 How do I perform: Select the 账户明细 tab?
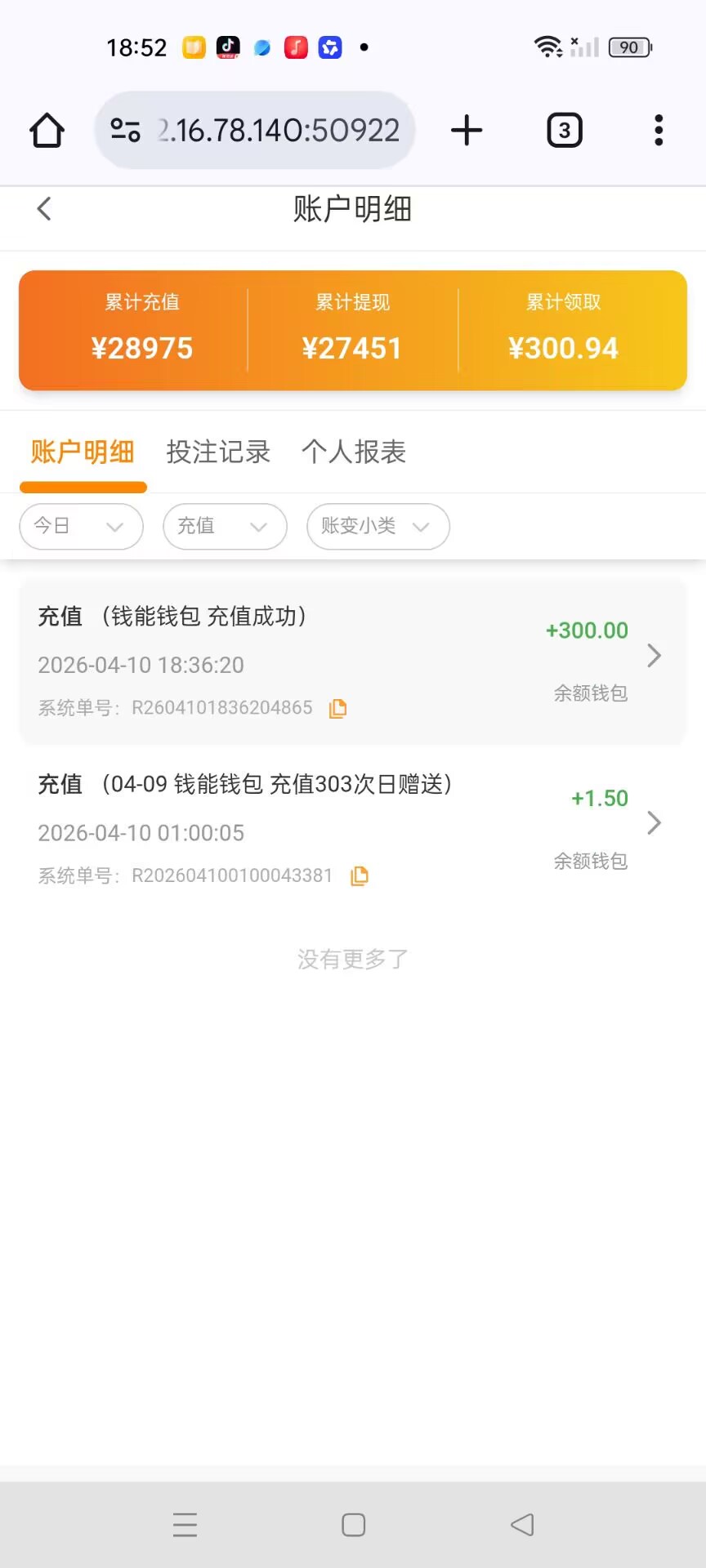click(83, 452)
